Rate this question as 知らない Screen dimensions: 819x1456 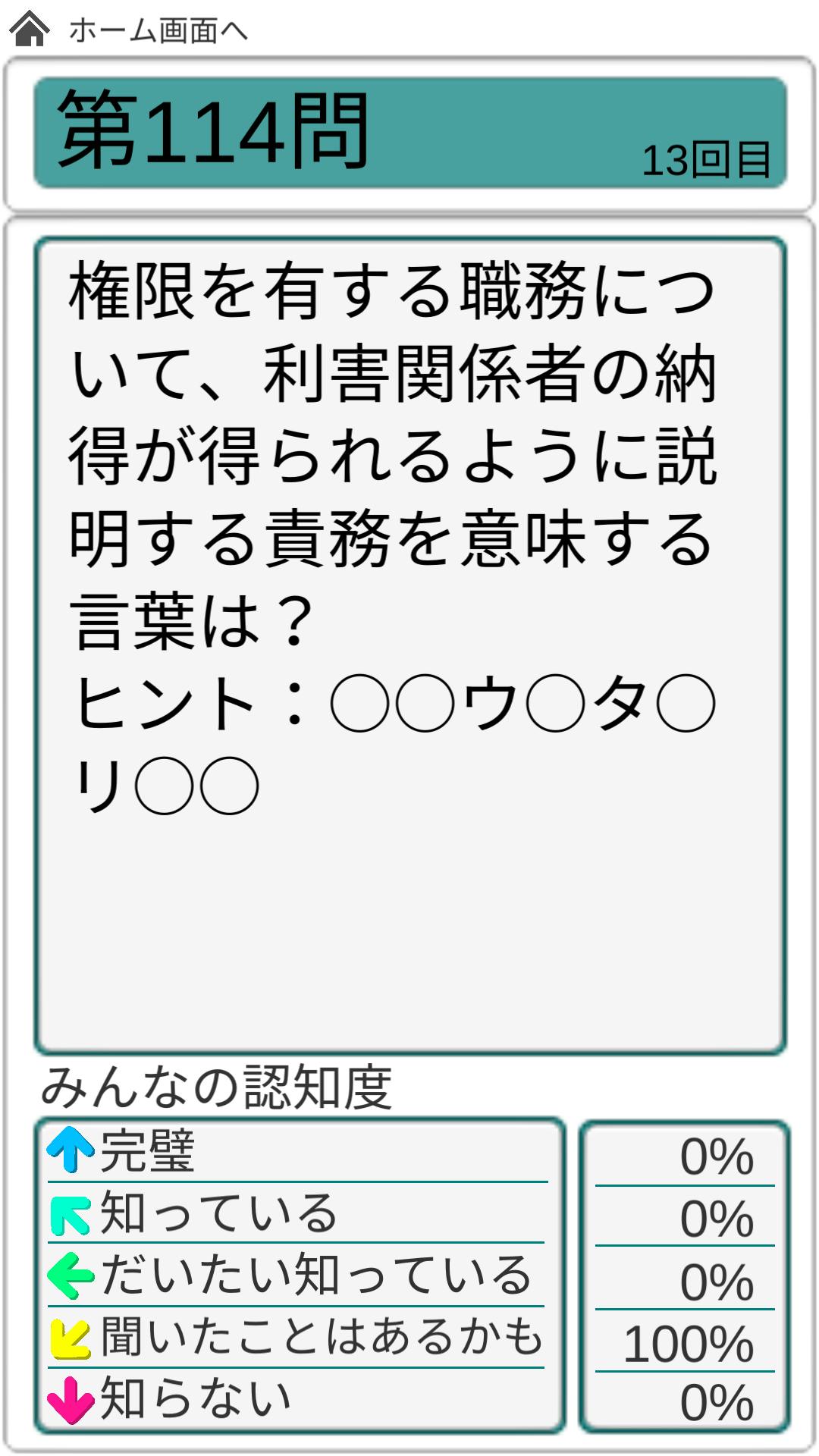click(297, 1398)
